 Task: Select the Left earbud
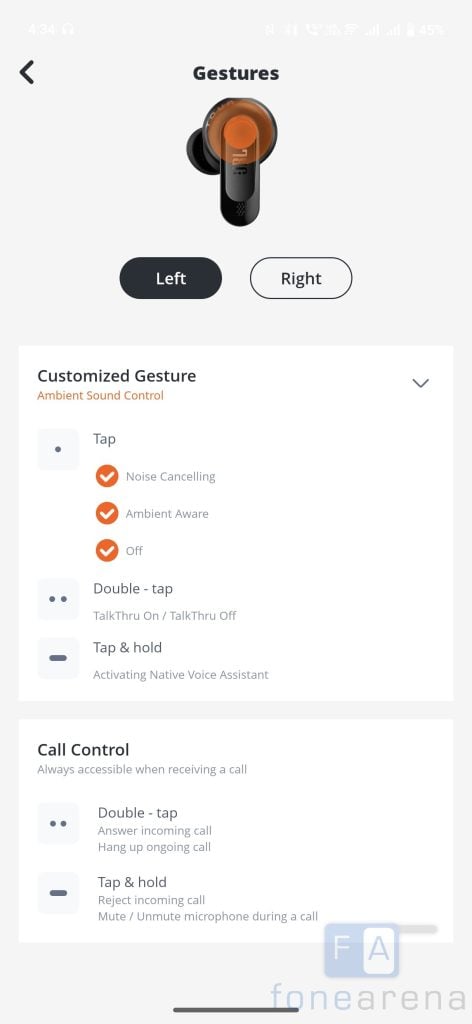170,278
